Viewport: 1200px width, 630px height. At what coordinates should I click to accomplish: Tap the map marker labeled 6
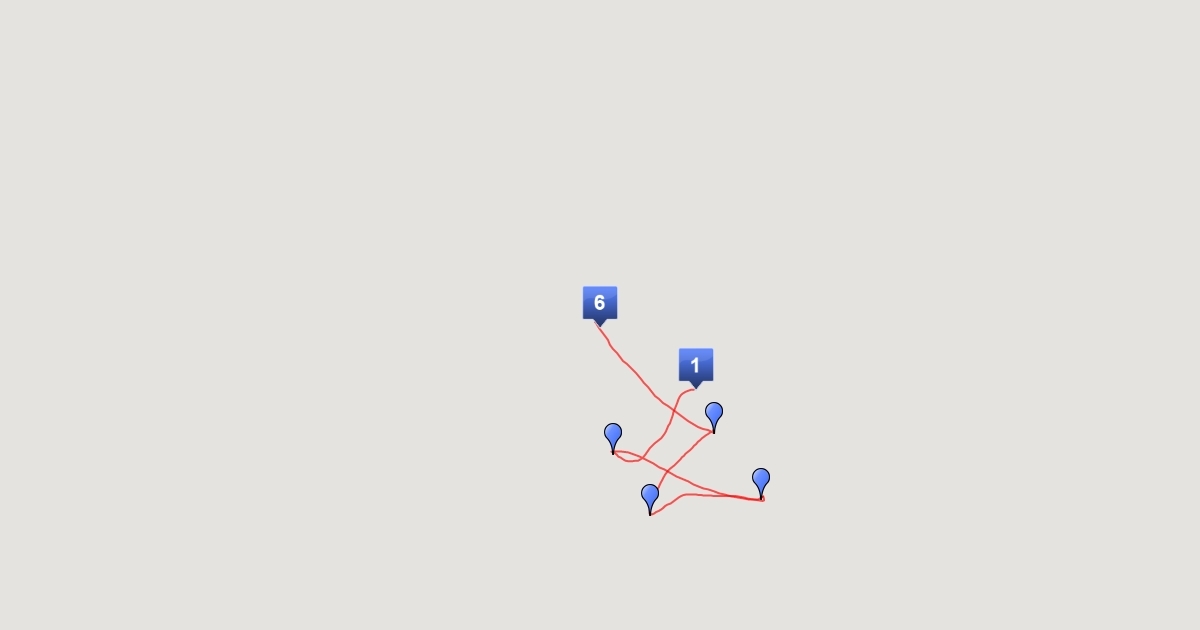600,303
